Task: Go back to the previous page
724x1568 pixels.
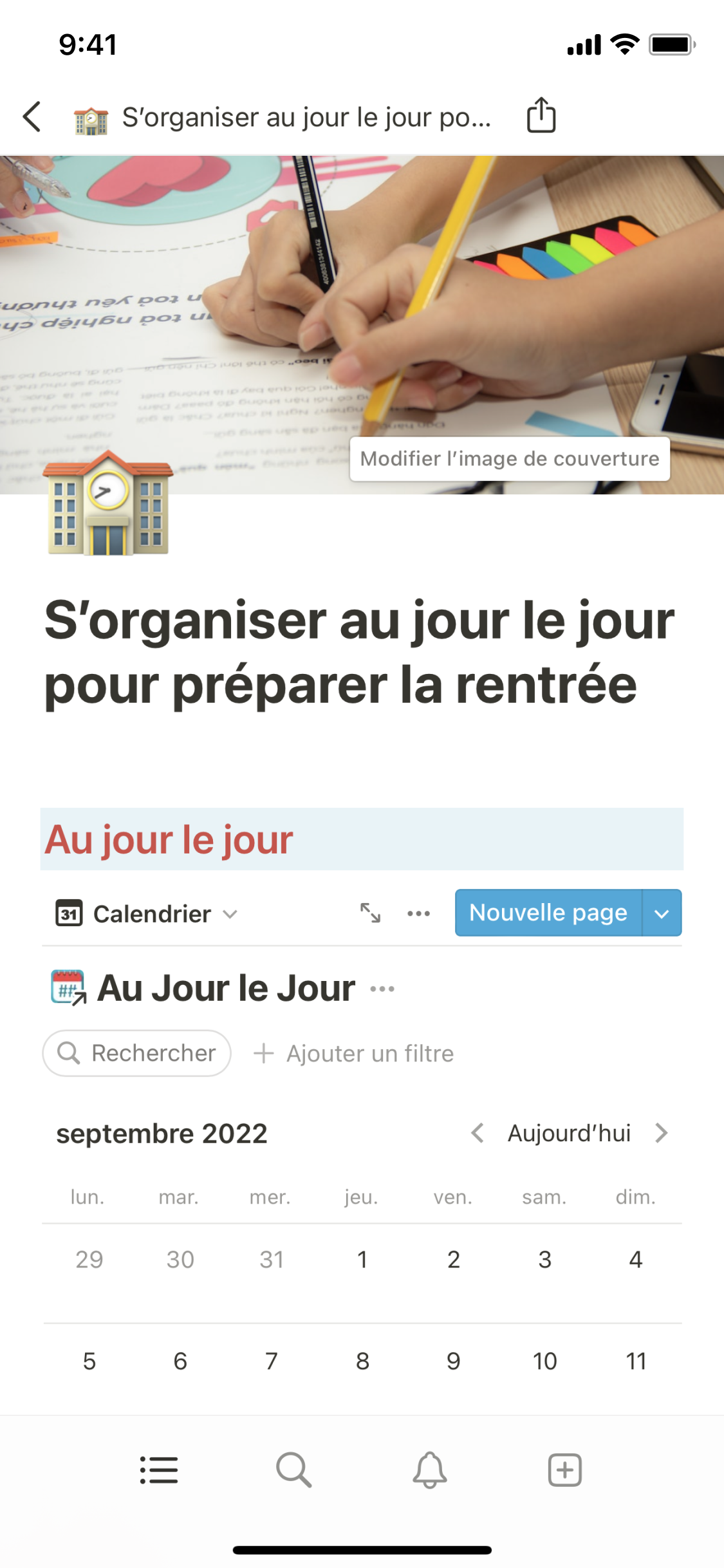Action: click(x=32, y=117)
